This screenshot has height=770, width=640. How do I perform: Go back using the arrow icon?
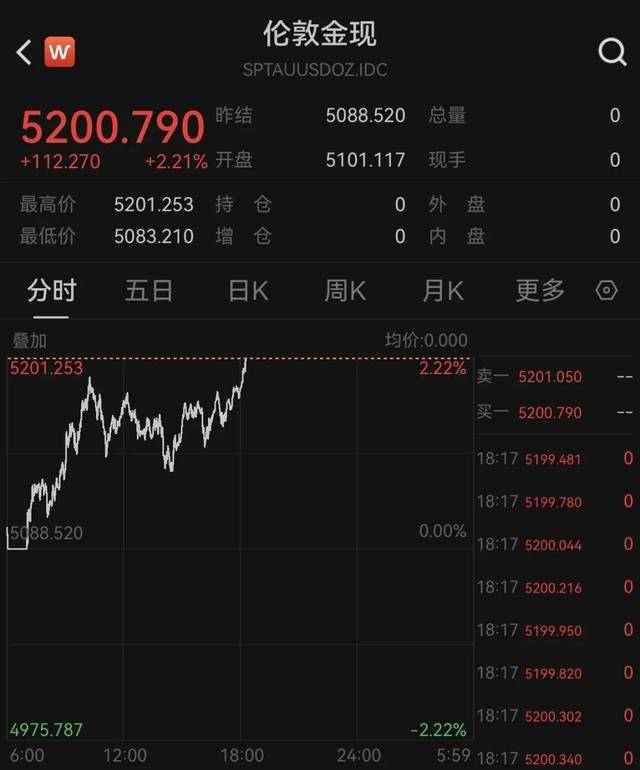point(25,52)
